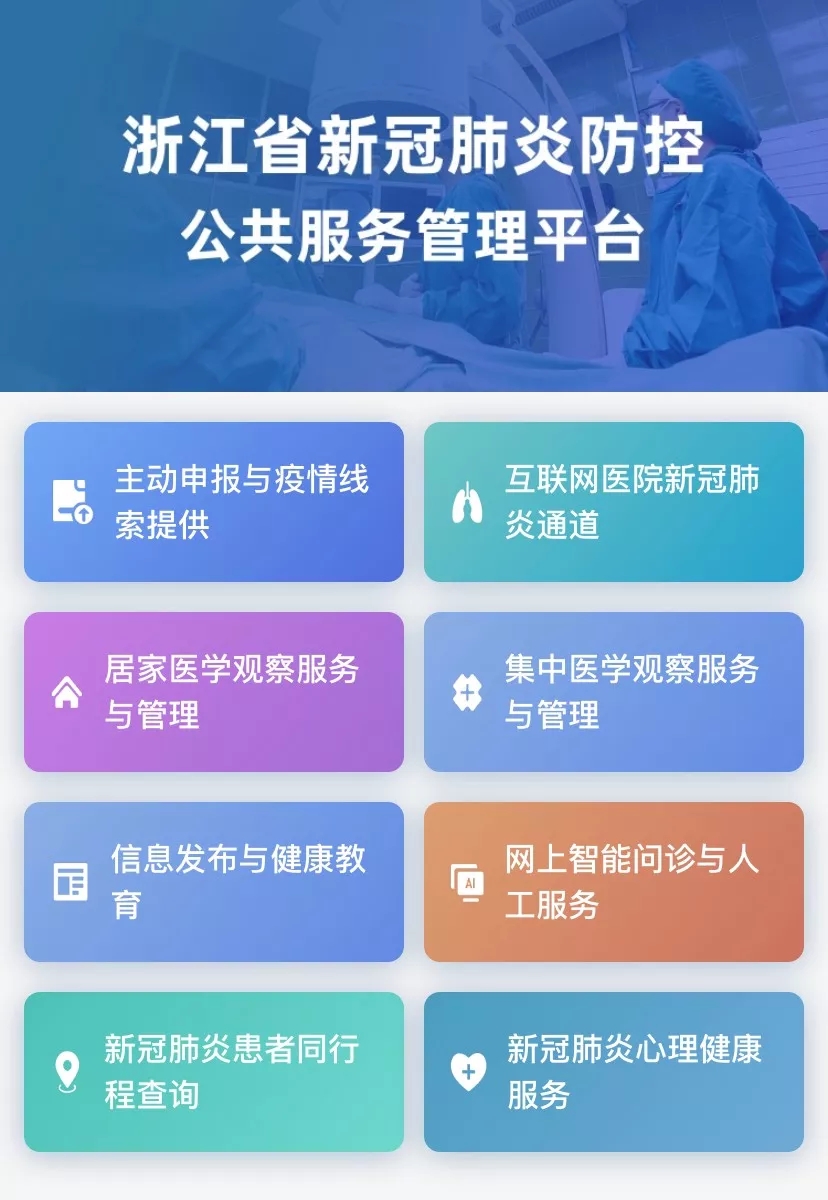Select 集中医学观察服务与管理
This screenshot has height=1200, width=828.
tap(613, 692)
